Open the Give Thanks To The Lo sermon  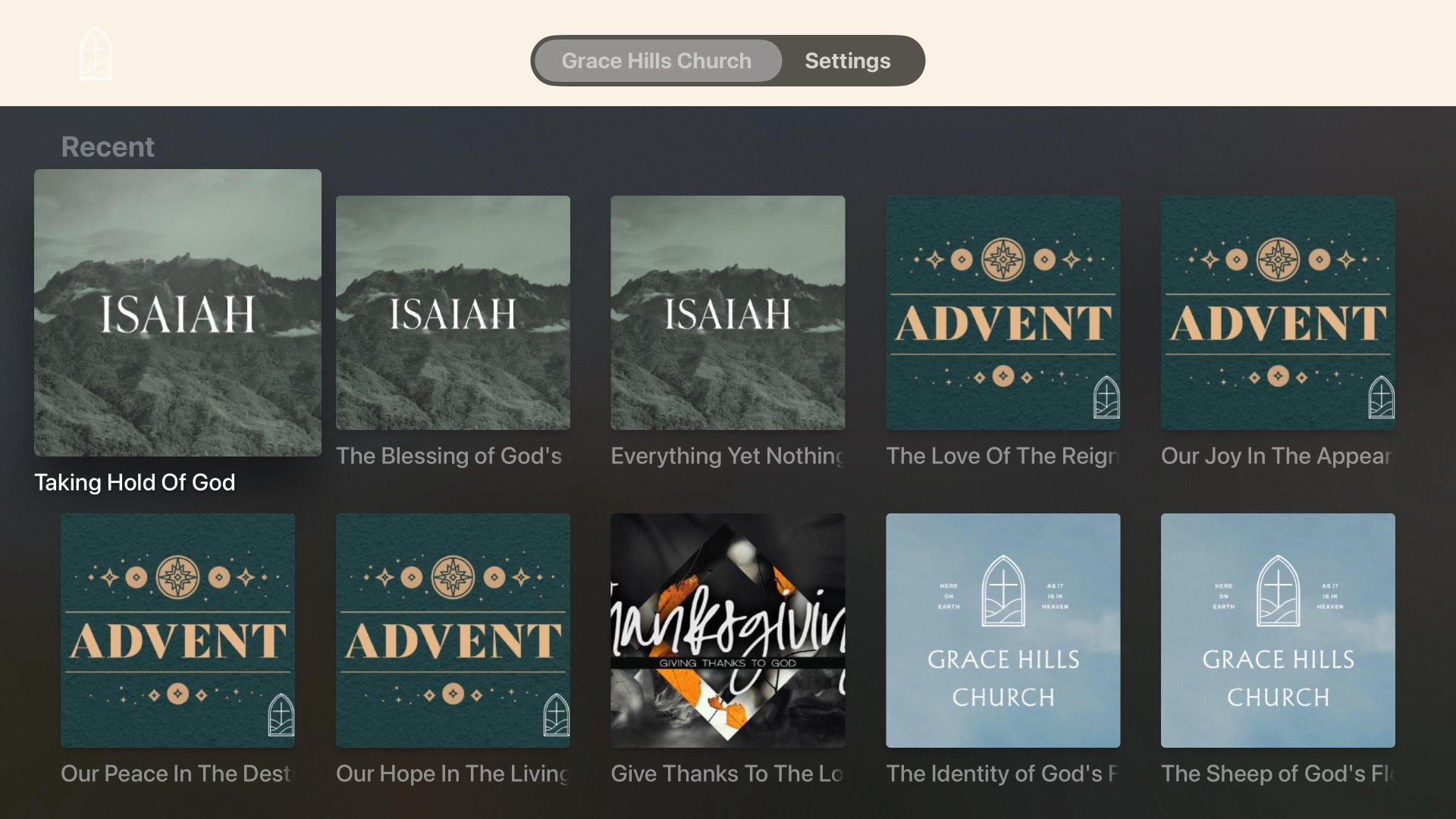tap(727, 630)
